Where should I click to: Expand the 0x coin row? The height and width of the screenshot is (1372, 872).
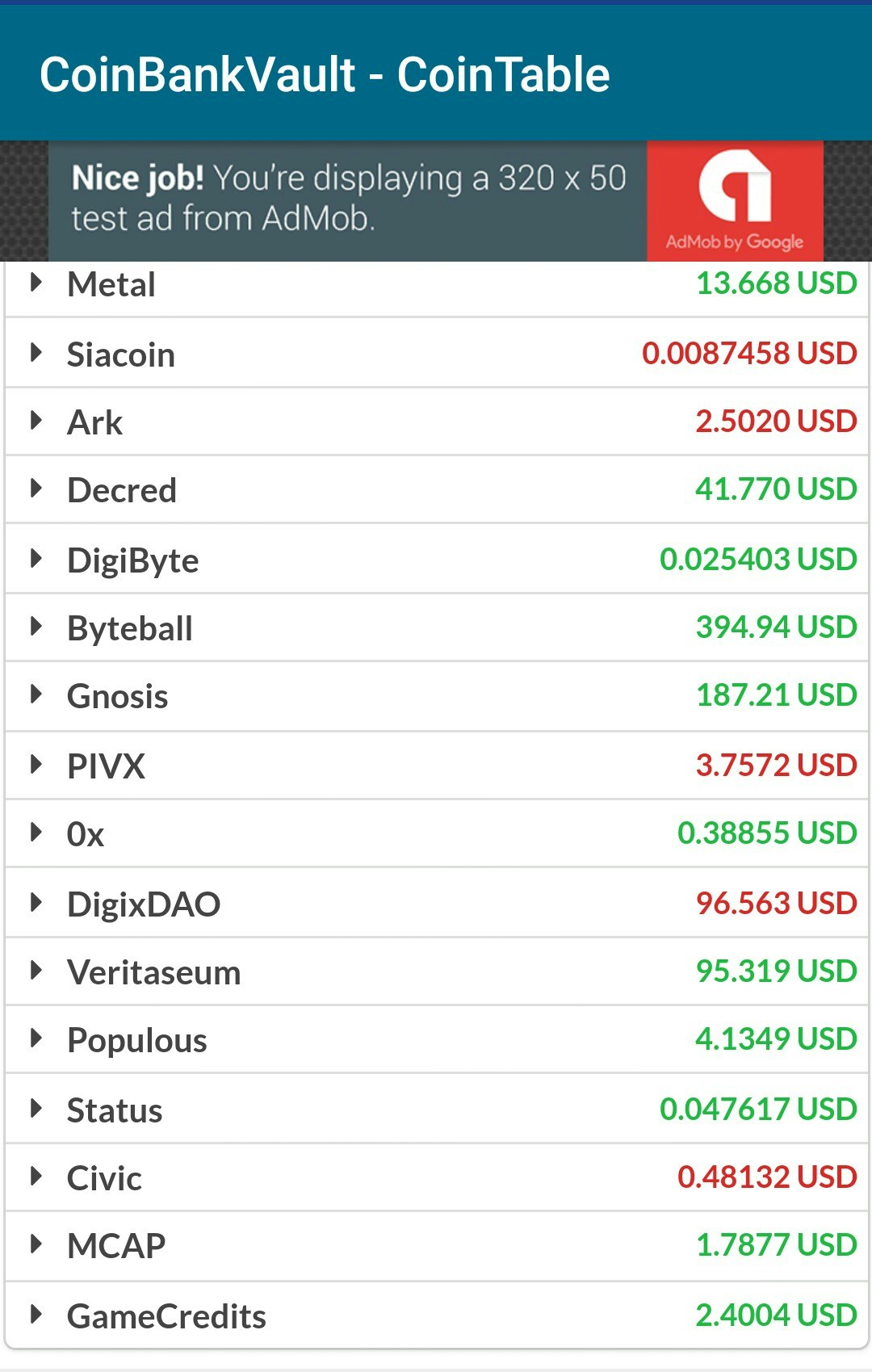pyautogui.click(x=36, y=833)
